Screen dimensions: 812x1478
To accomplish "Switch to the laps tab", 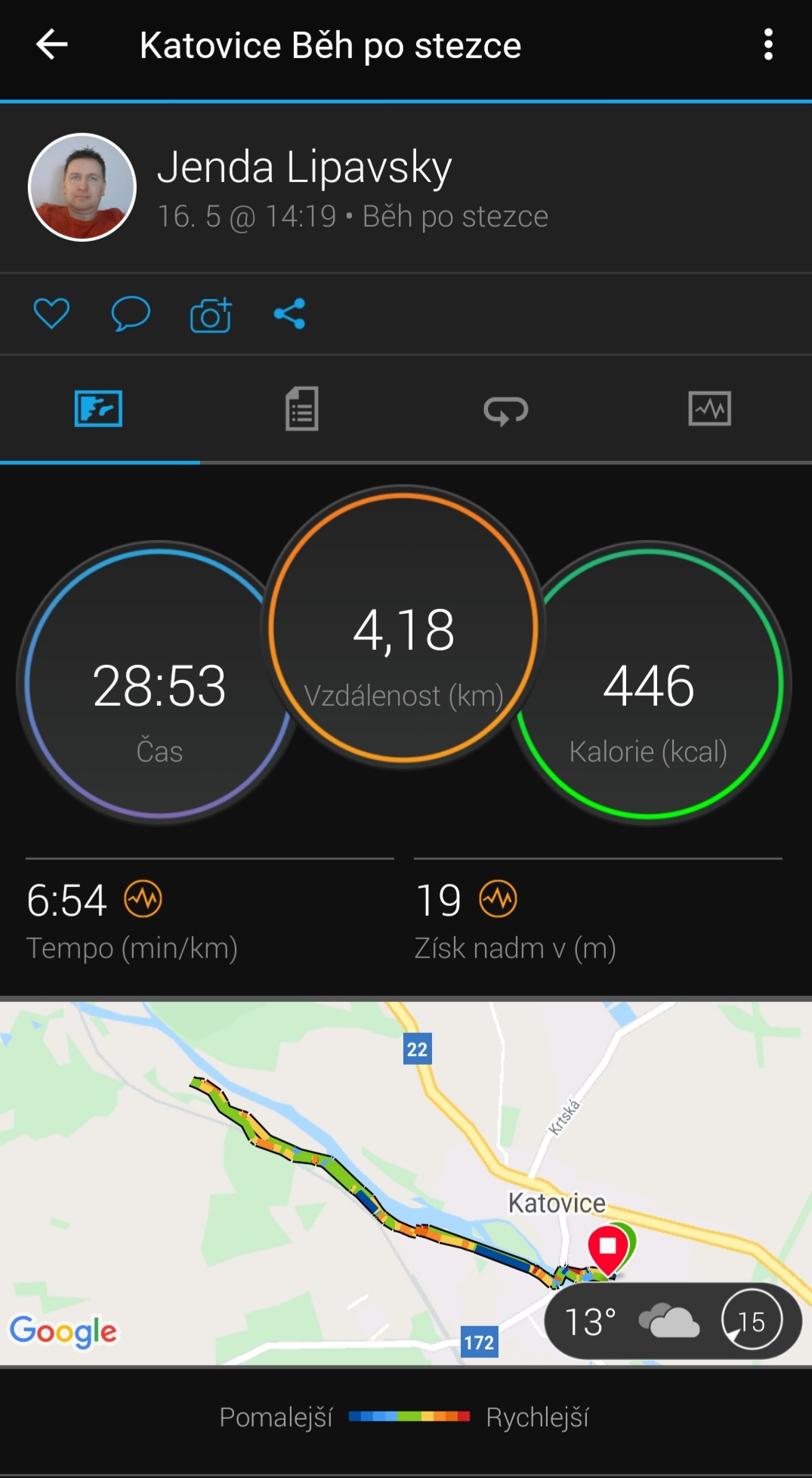I will [505, 410].
